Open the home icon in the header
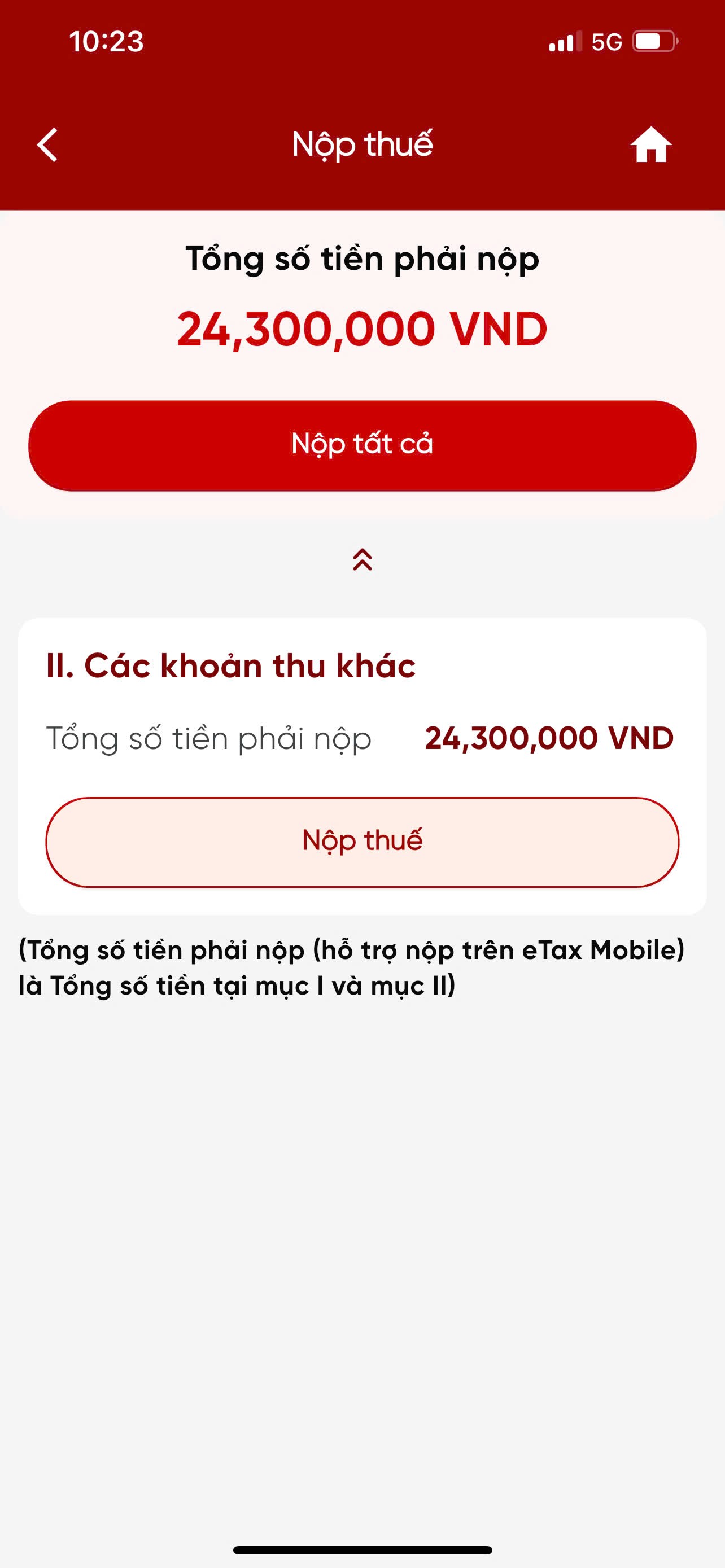The height and width of the screenshot is (1568, 725). [x=650, y=145]
